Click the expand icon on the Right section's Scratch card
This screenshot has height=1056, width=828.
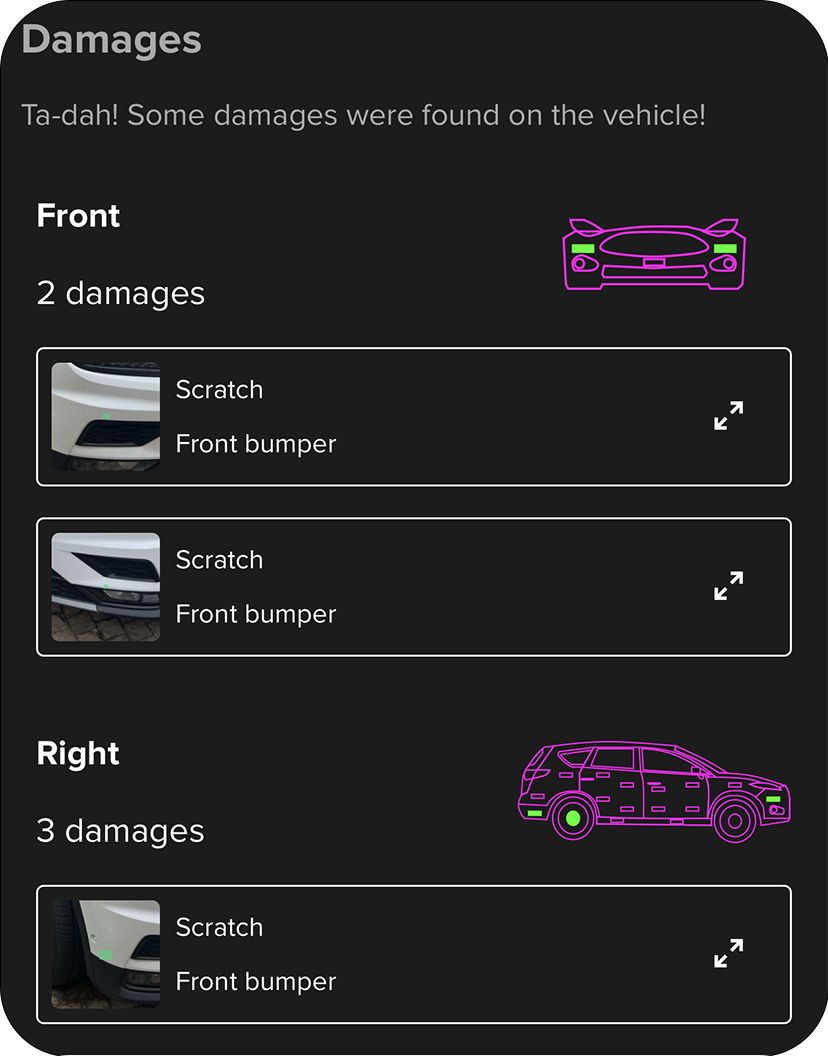pyautogui.click(x=728, y=955)
